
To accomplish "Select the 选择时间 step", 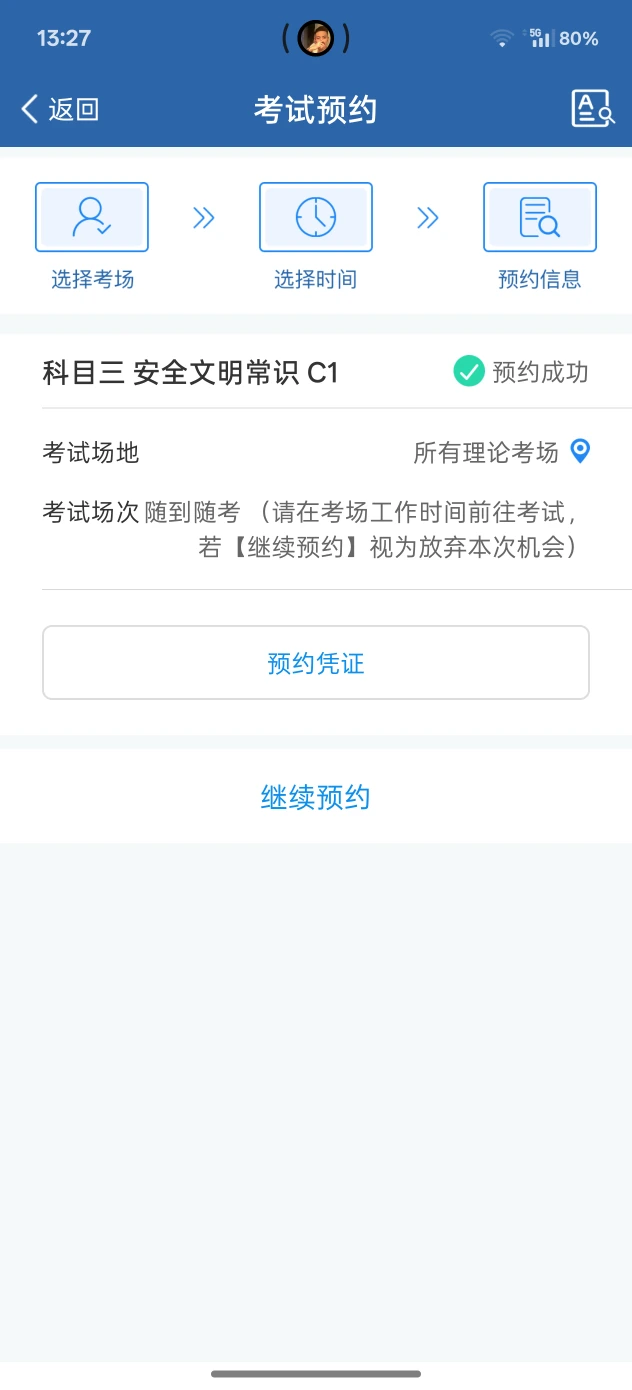I will coord(316,237).
